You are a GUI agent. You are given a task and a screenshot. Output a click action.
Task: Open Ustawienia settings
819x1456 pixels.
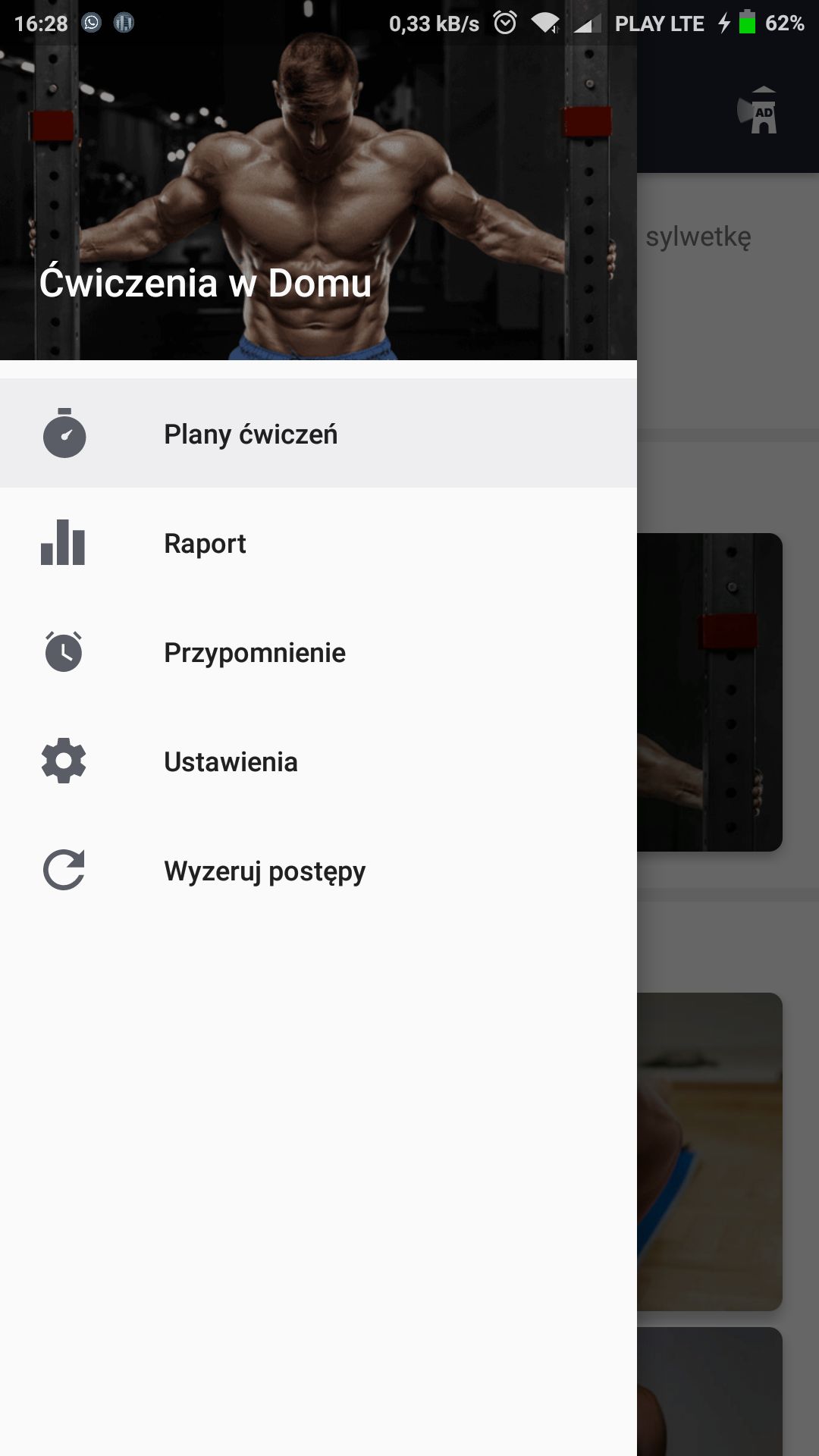click(318, 761)
